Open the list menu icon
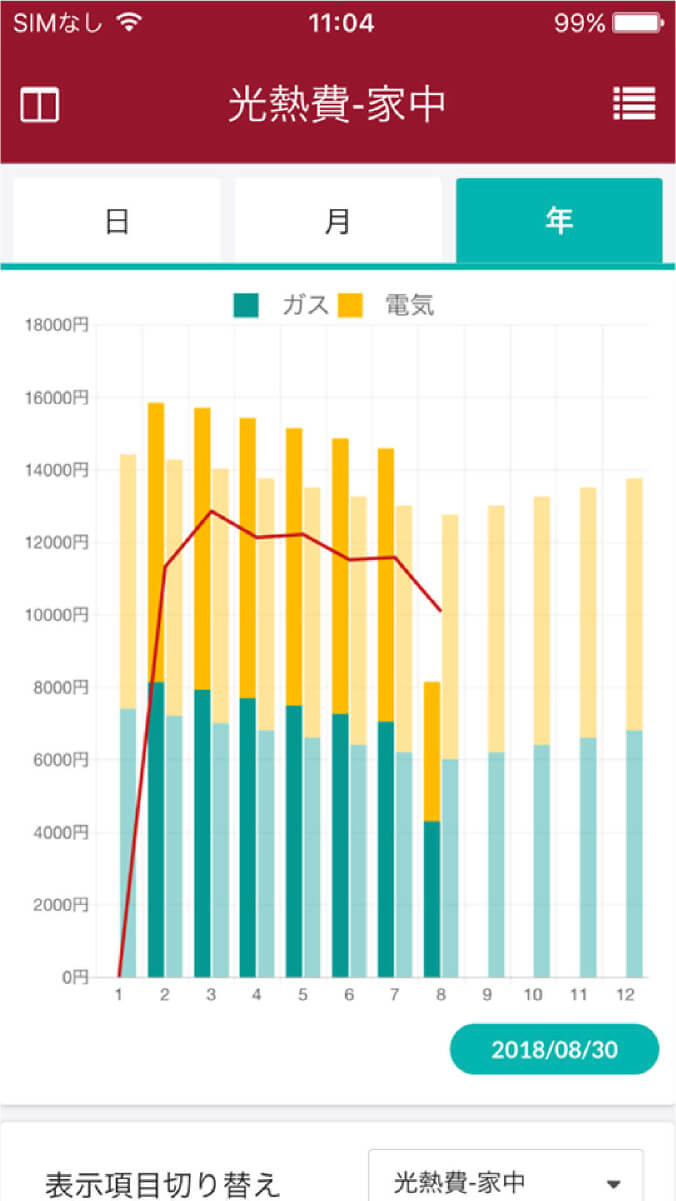Screen dimensions: 676x1201 click(x=634, y=104)
